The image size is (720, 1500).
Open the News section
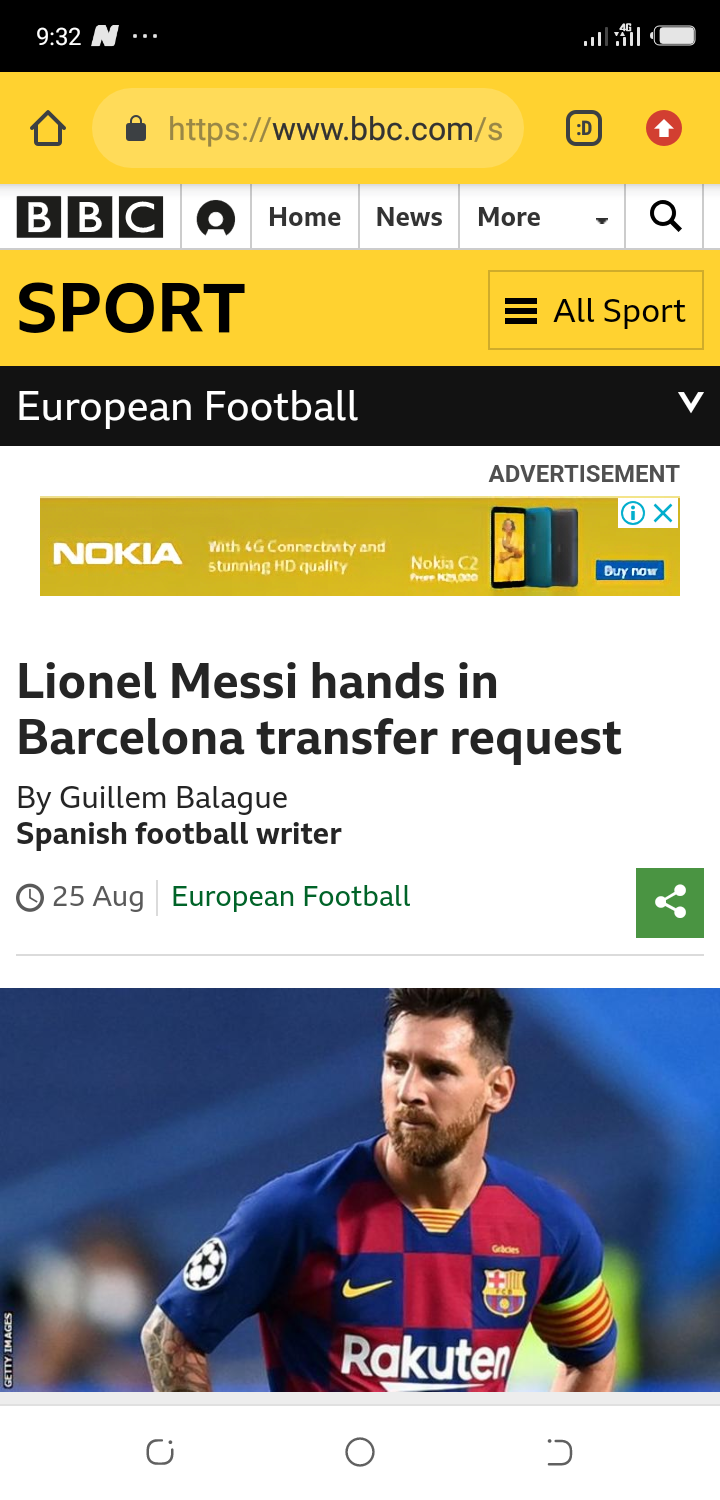pyautogui.click(x=409, y=217)
